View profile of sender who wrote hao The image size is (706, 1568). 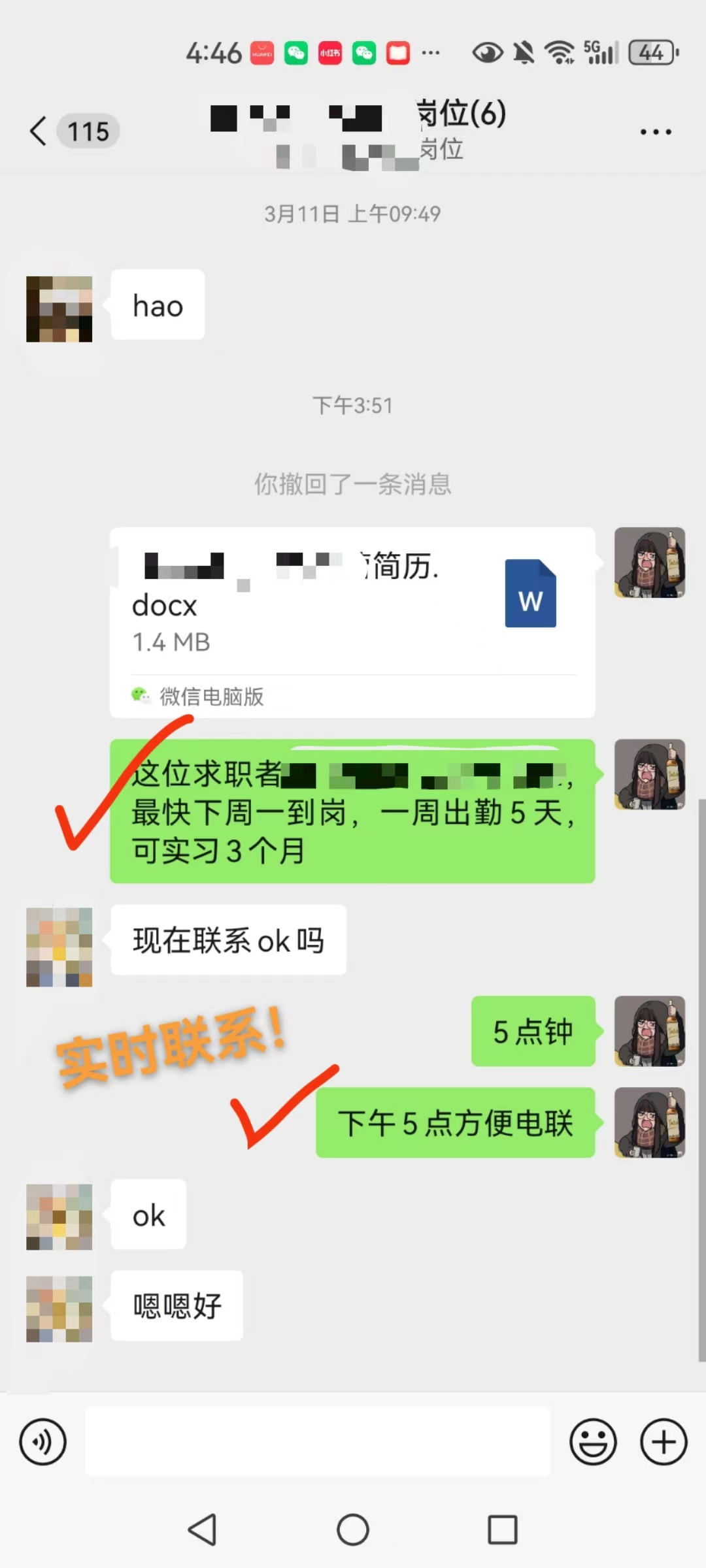click(59, 309)
